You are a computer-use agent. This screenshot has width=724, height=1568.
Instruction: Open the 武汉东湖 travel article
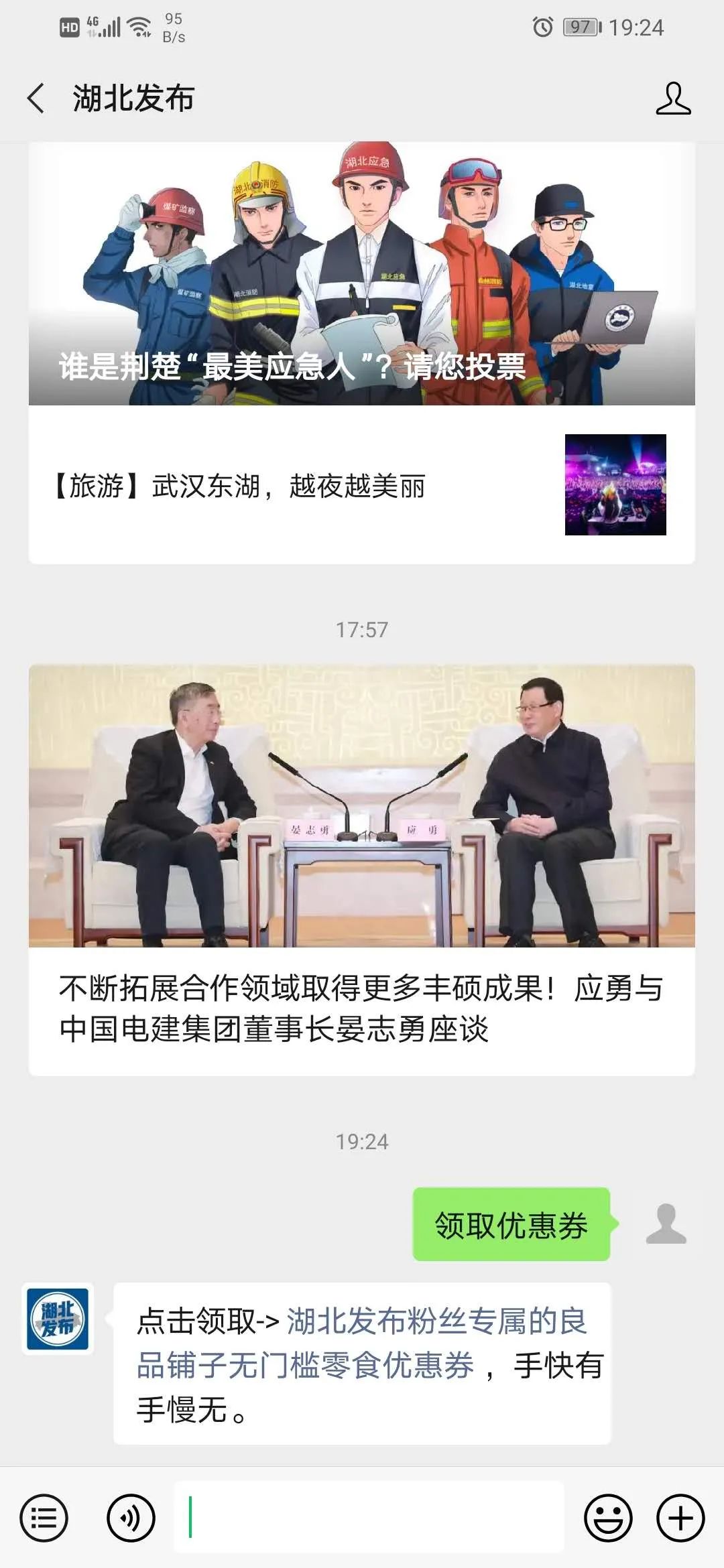point(361,485)
